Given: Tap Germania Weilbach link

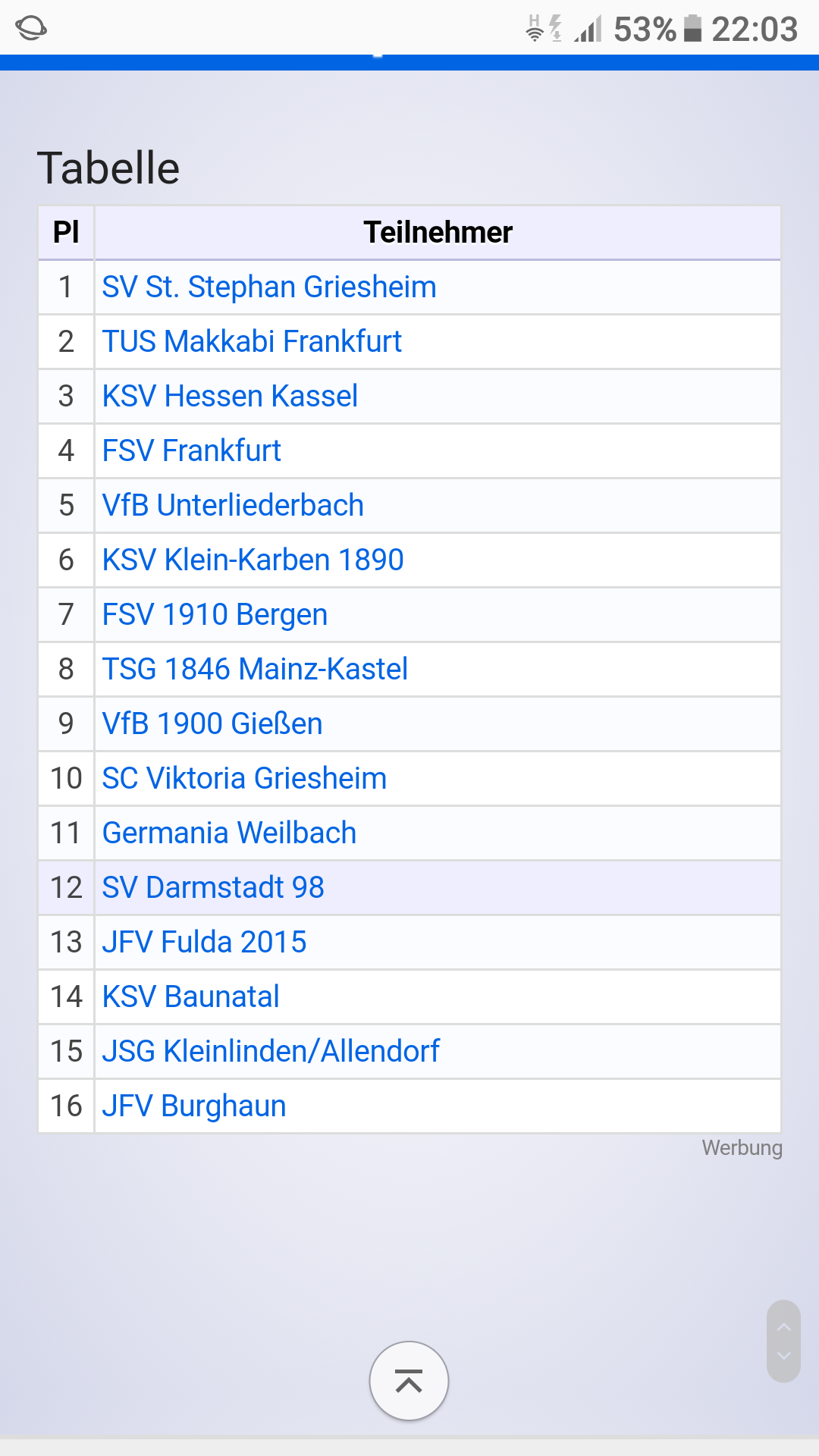Looking at the screenshot, I should [x=229, y=833].
